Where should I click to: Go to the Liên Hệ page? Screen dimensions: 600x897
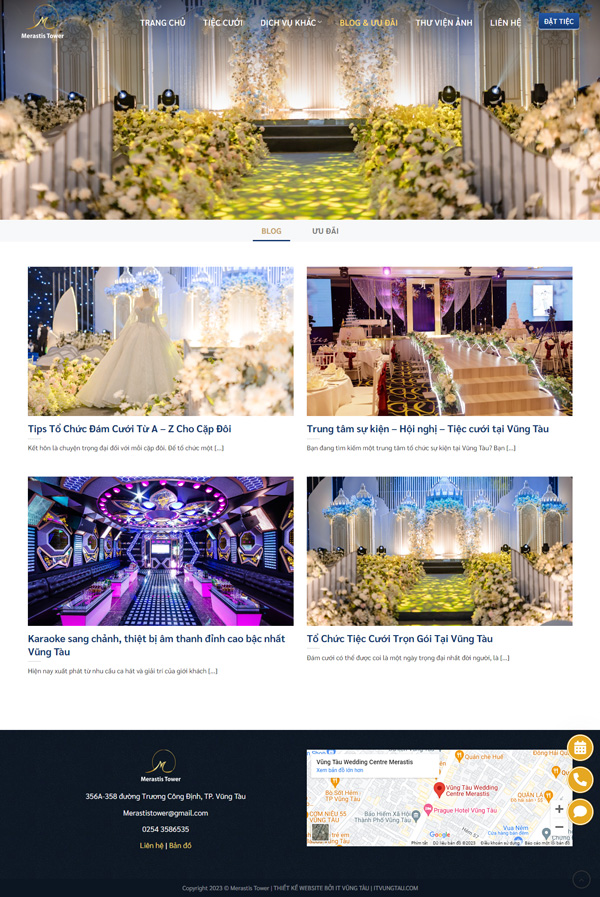tap(505, 22)
